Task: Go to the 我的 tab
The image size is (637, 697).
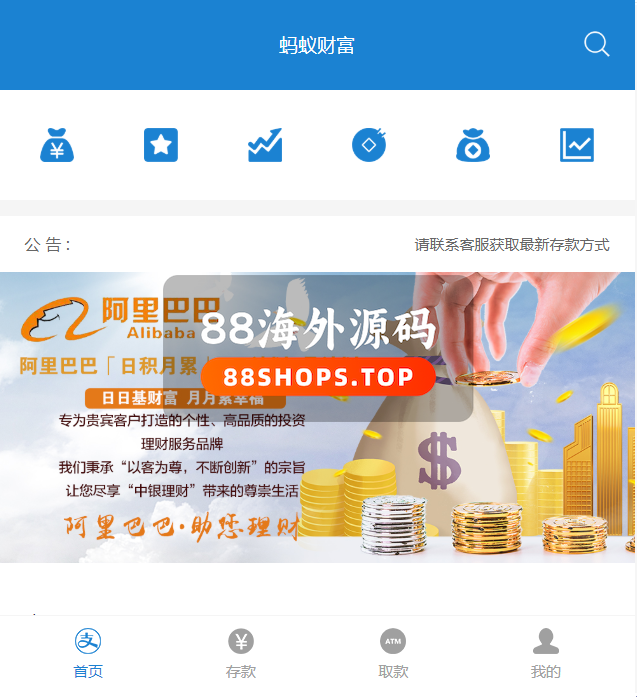Action: pyautogui.click(x=546, y=654)
